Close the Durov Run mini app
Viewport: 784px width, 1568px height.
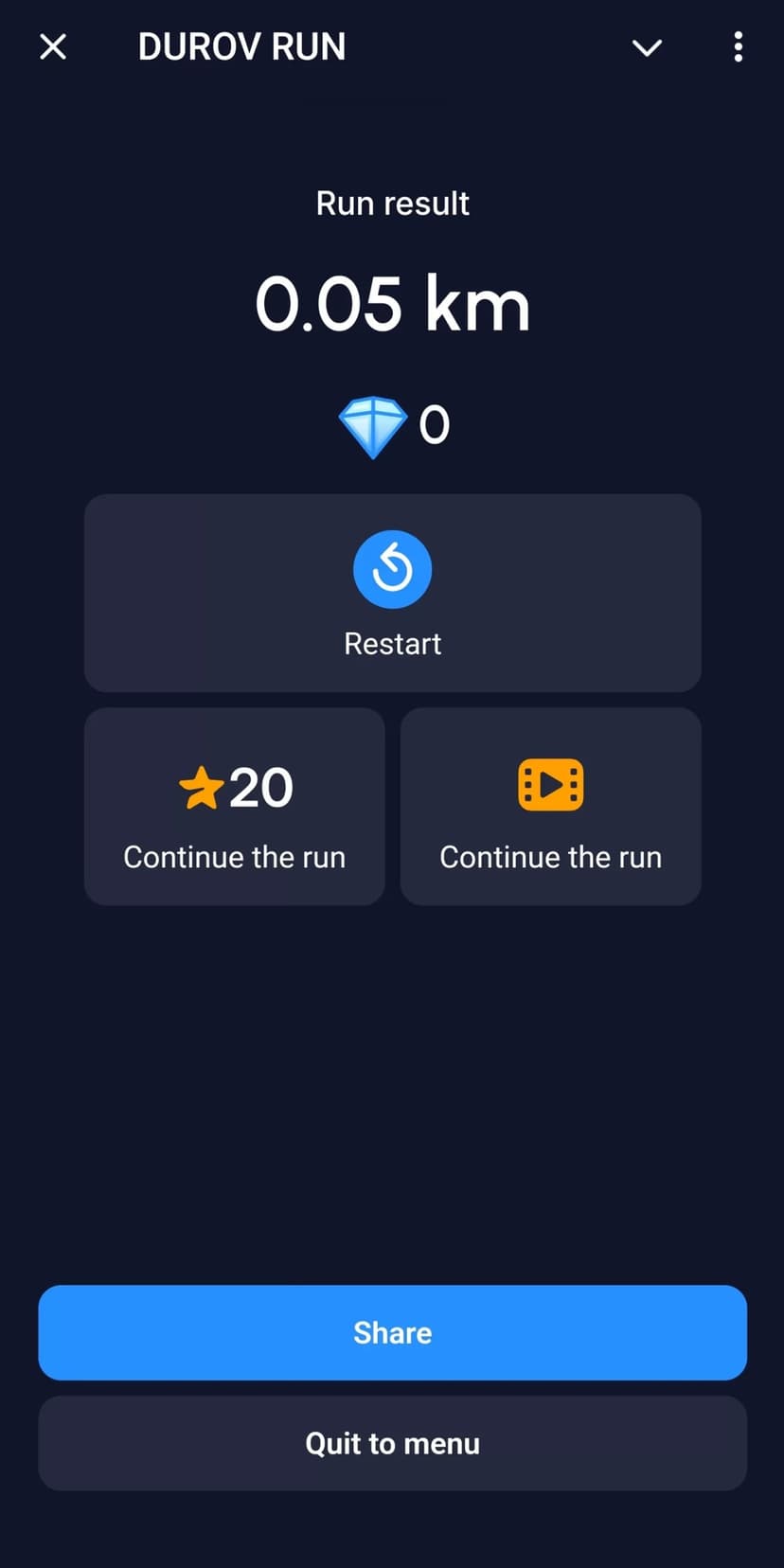[53, 46]
